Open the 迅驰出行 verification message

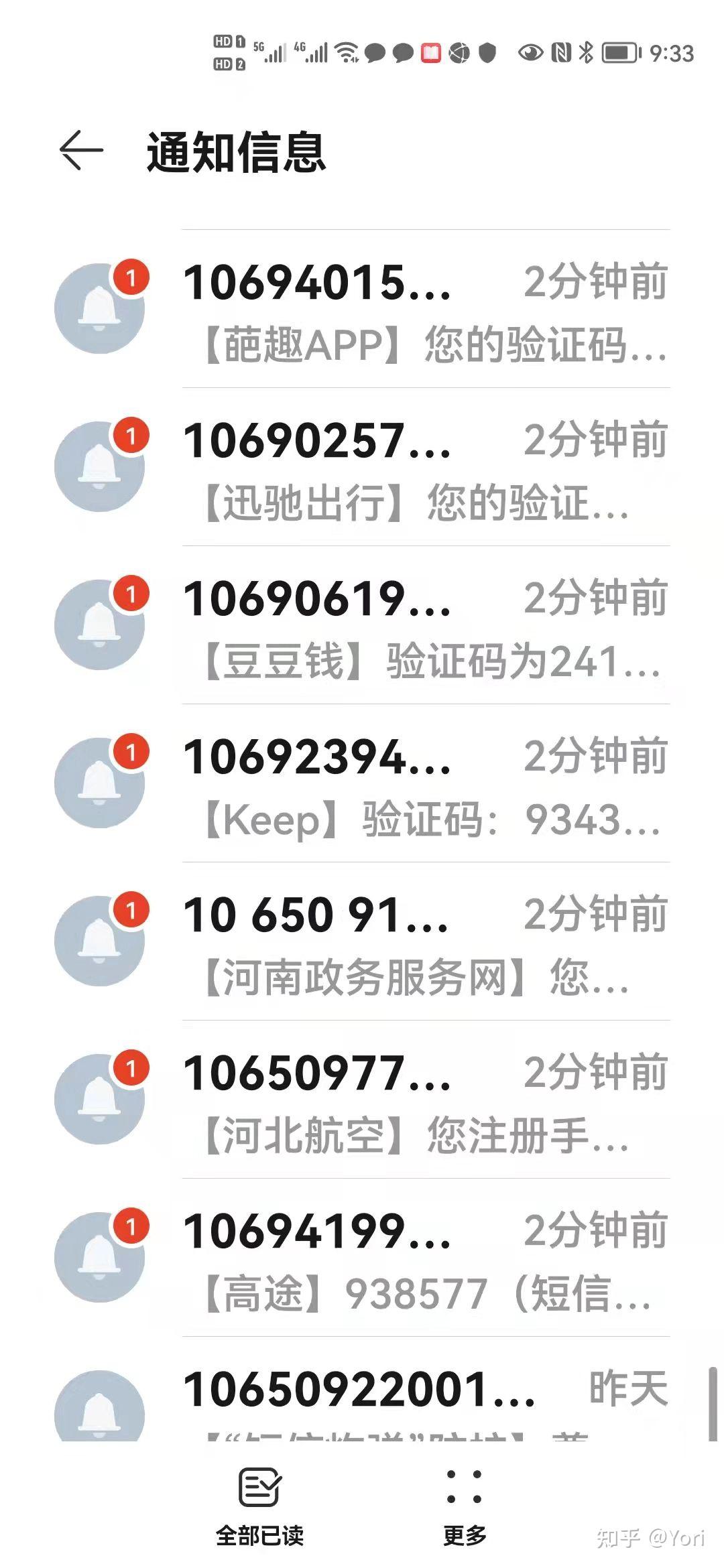click(x=426, y=469)
